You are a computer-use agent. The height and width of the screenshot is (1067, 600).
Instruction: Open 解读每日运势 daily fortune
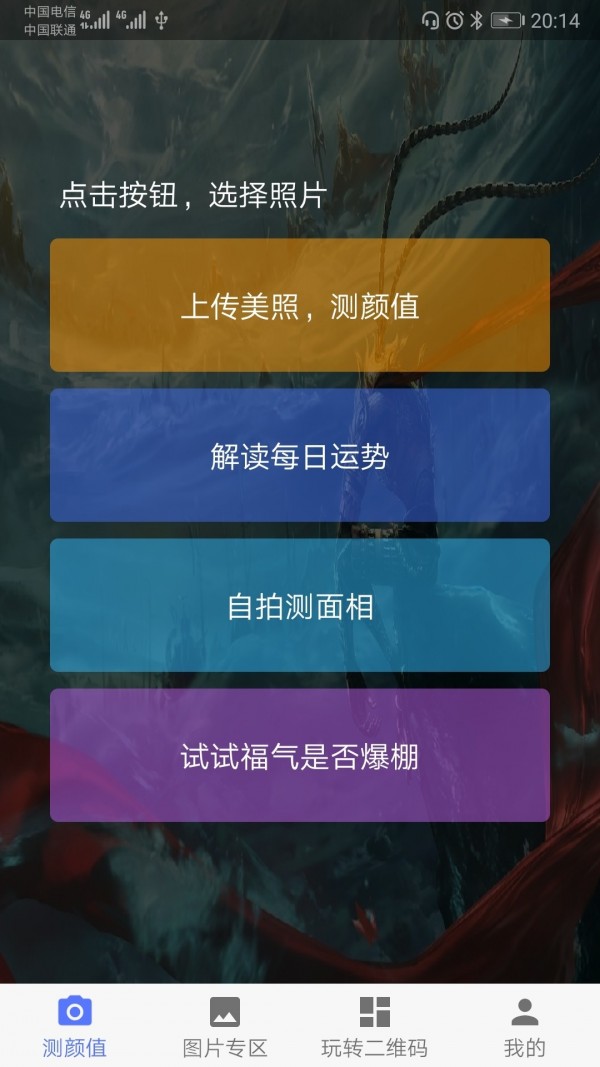[300, 455]
